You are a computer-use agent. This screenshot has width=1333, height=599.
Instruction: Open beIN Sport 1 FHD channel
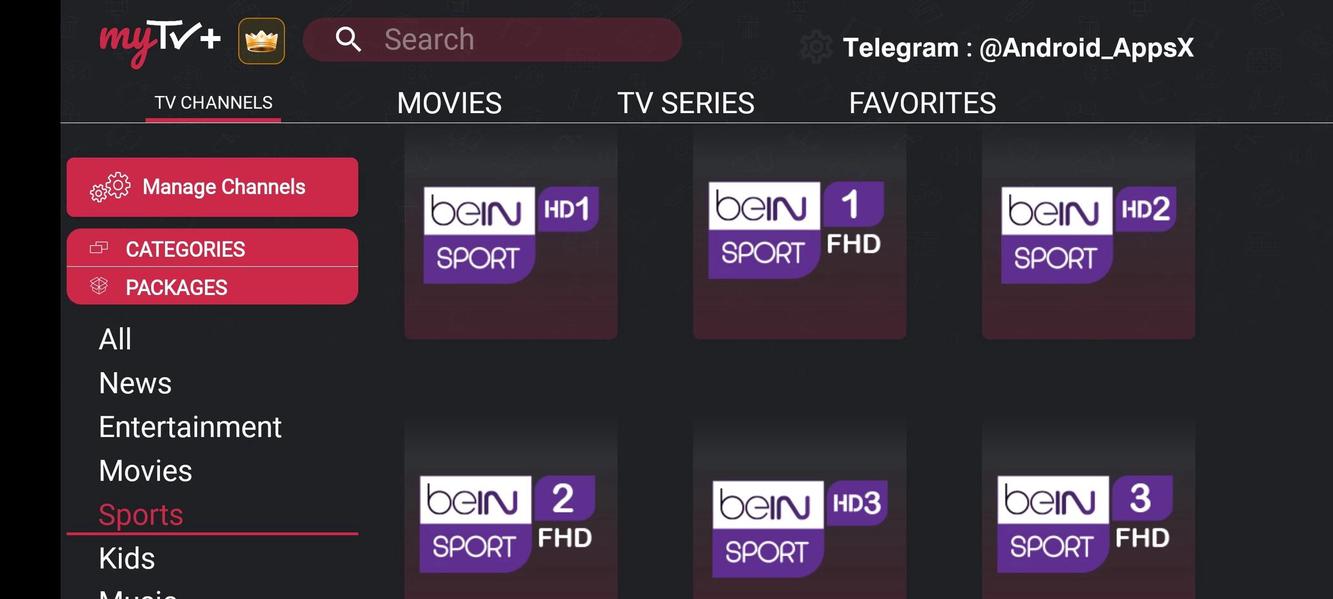click(799, 235)
